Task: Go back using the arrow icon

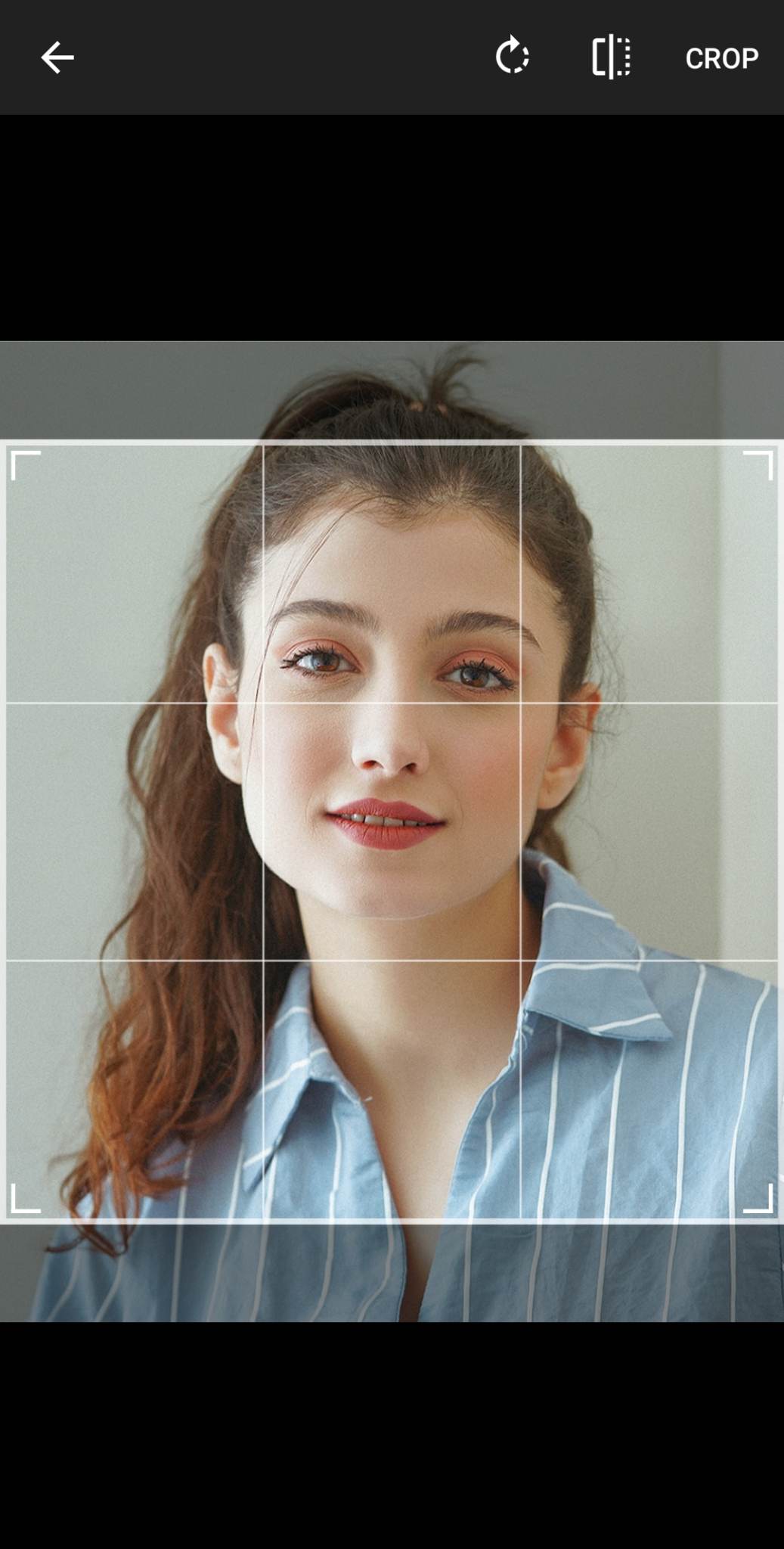Action: tap(57, 57)
